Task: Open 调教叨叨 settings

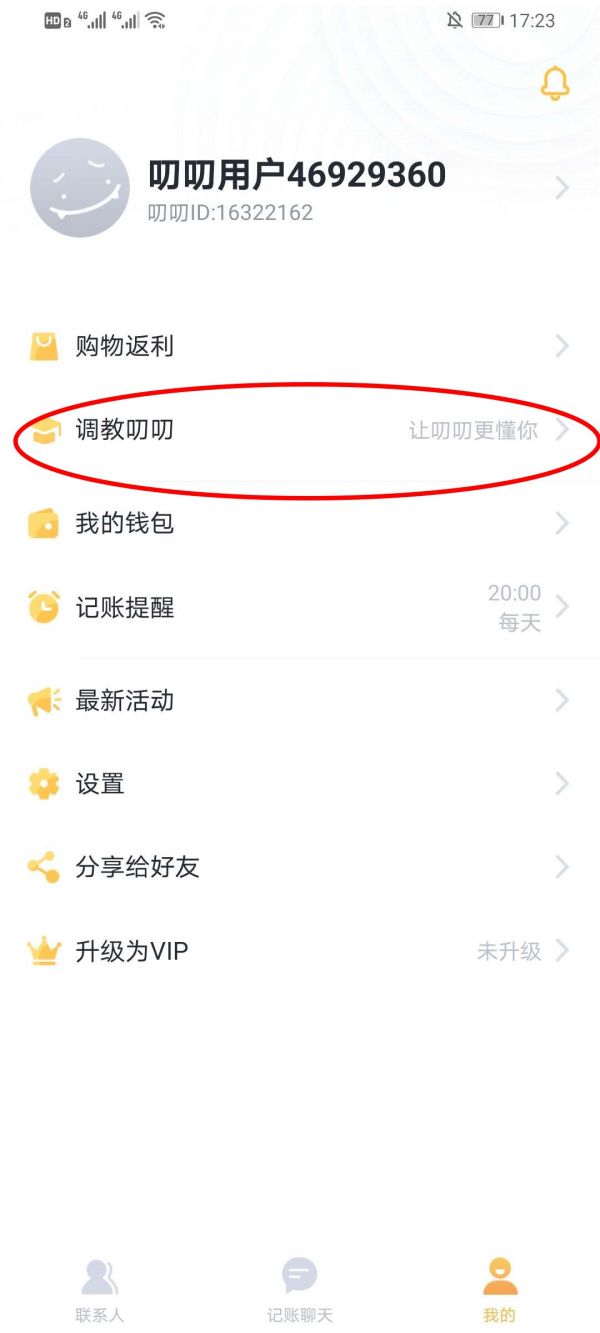Action: coord(300,431)
